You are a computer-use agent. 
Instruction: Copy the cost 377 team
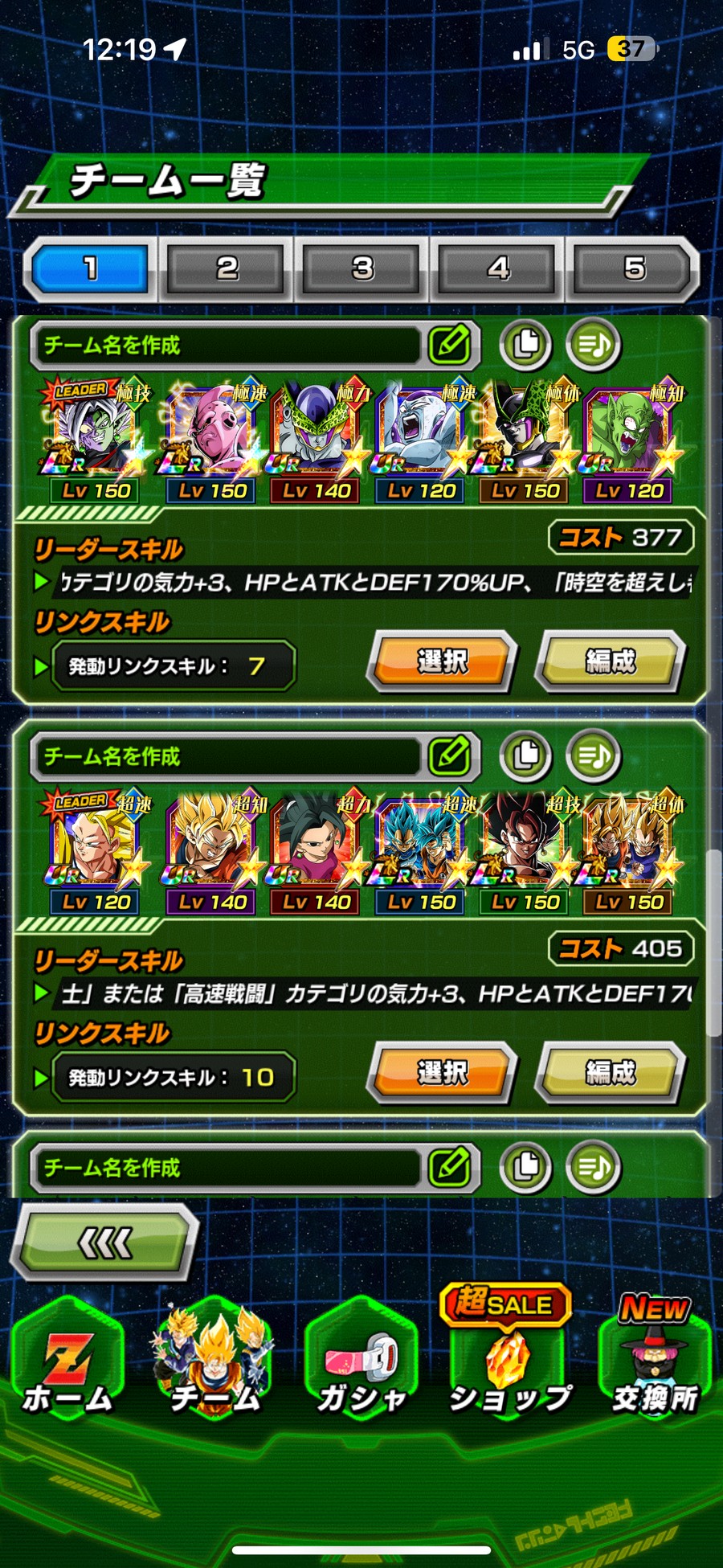(x=526, y=345)
